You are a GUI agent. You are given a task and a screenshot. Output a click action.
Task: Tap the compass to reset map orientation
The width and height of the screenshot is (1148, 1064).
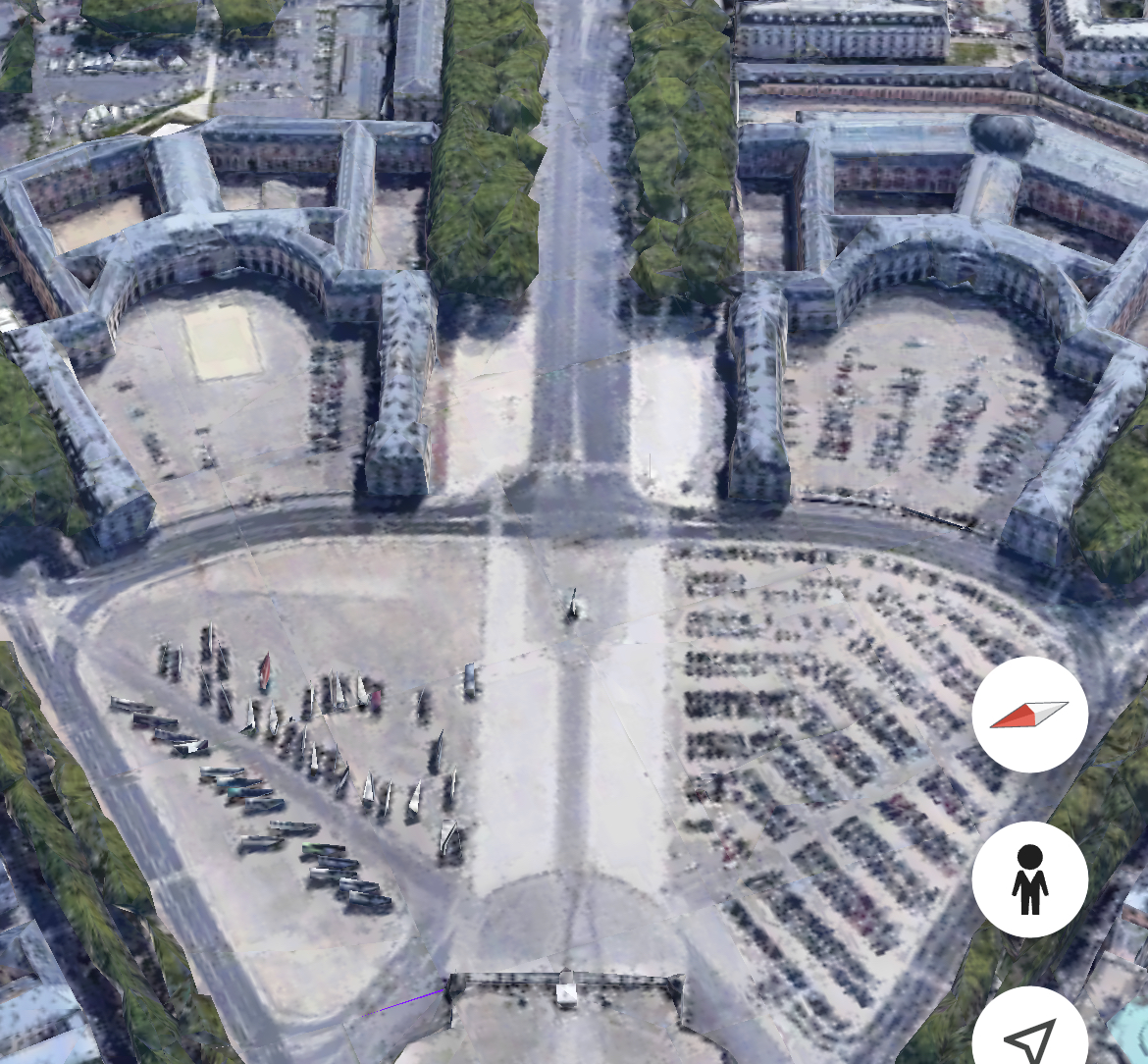click(x=1029, y=715)
